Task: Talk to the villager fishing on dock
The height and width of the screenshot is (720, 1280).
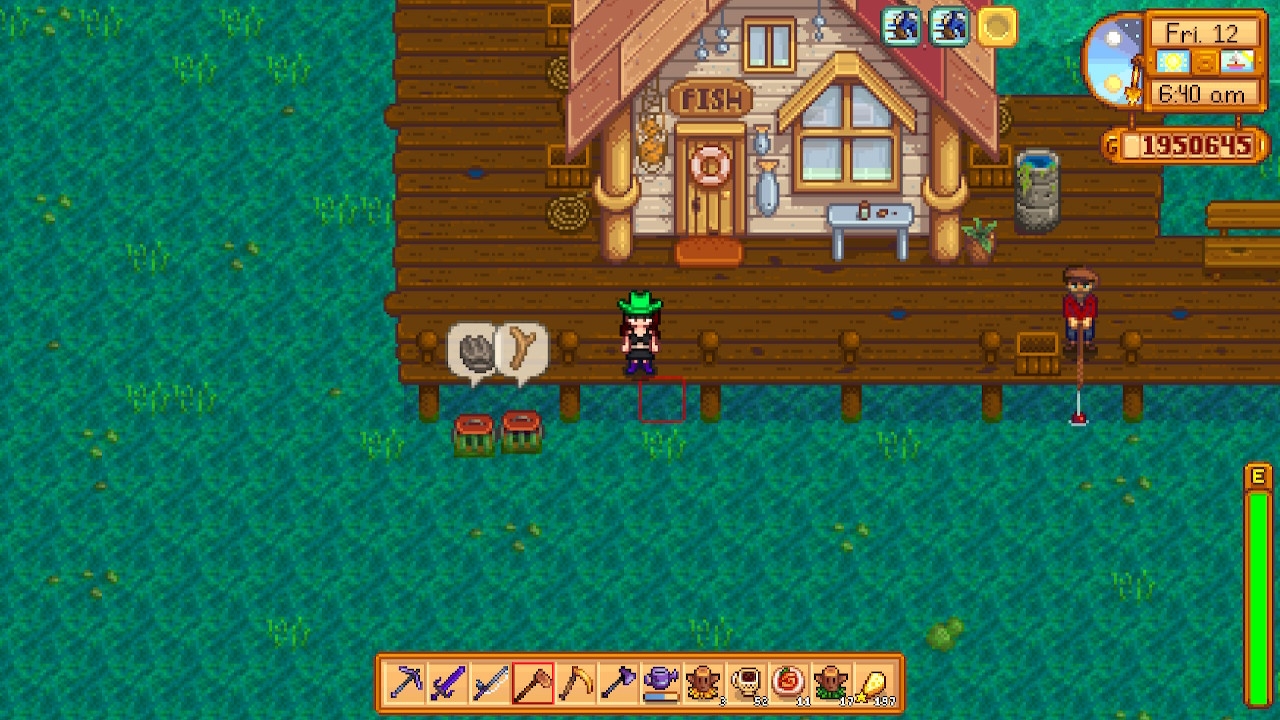Action: [x=1080, y=308]
